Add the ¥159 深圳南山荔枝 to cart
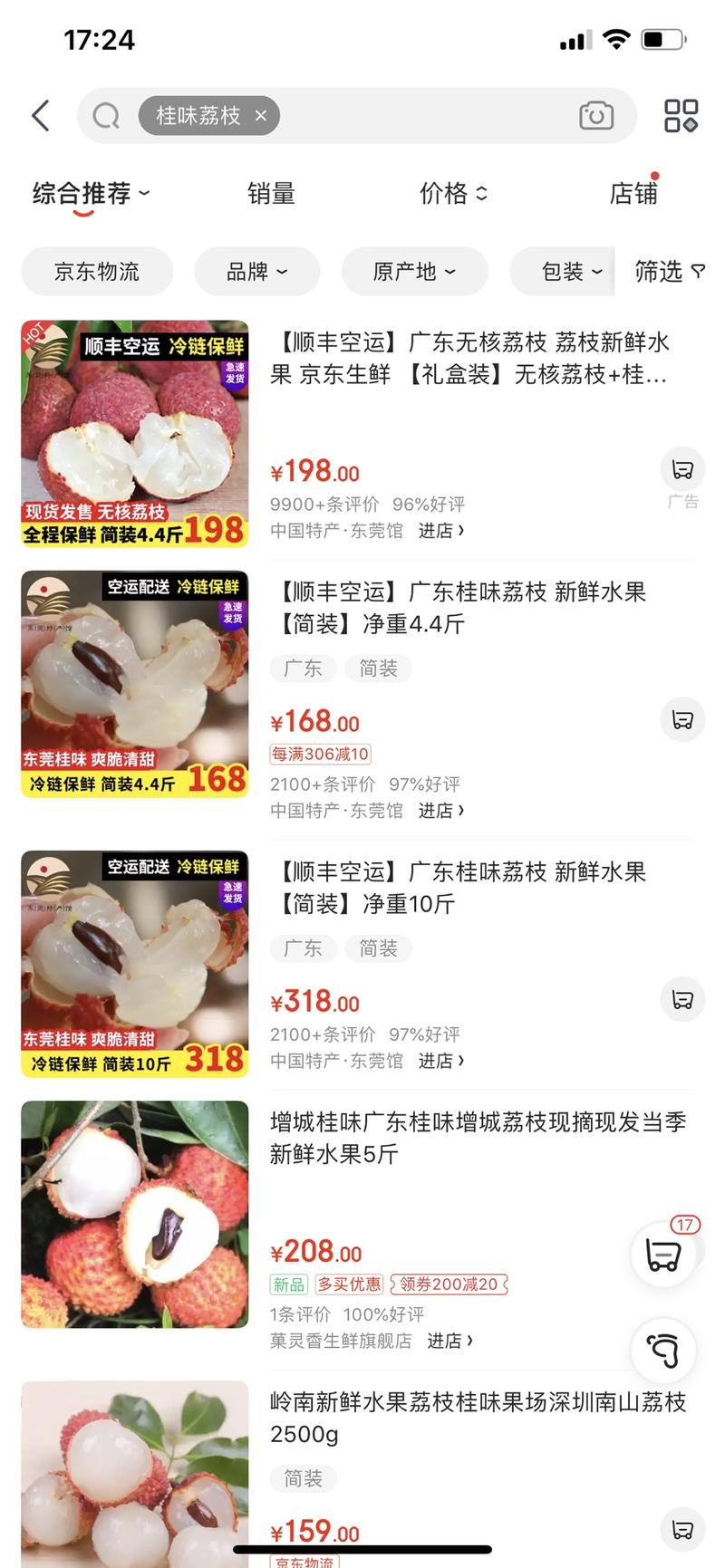Viewport: 725px width, 1568px height. 682,1530
